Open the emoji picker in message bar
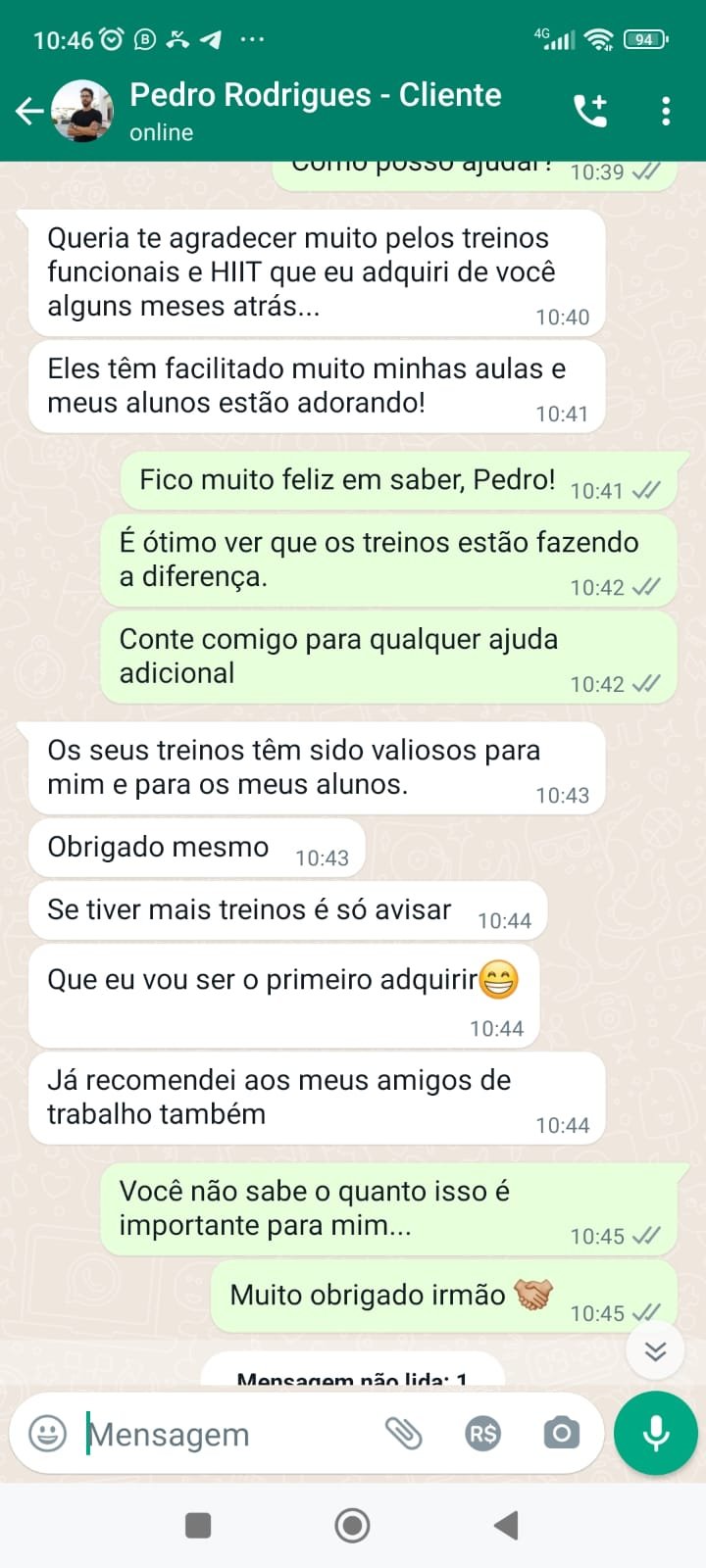Image resolution: width=706 pixels, height=1568 pixels. click(x=46, y=1434)
